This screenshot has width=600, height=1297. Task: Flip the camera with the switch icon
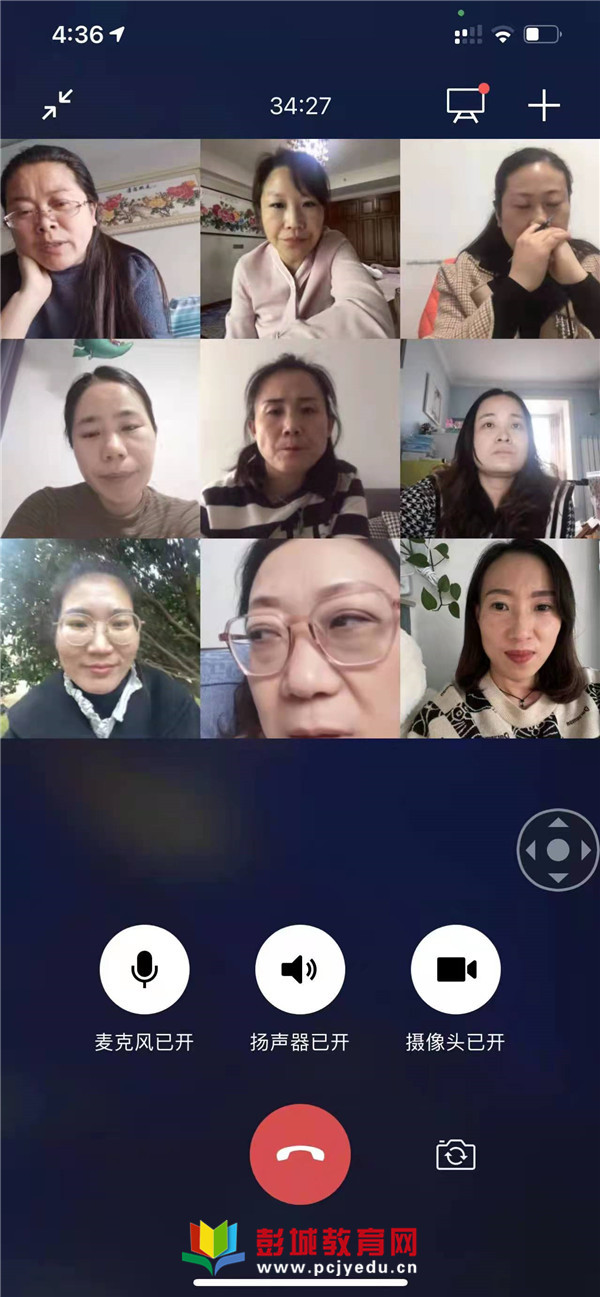click(x=456, y=1155)
